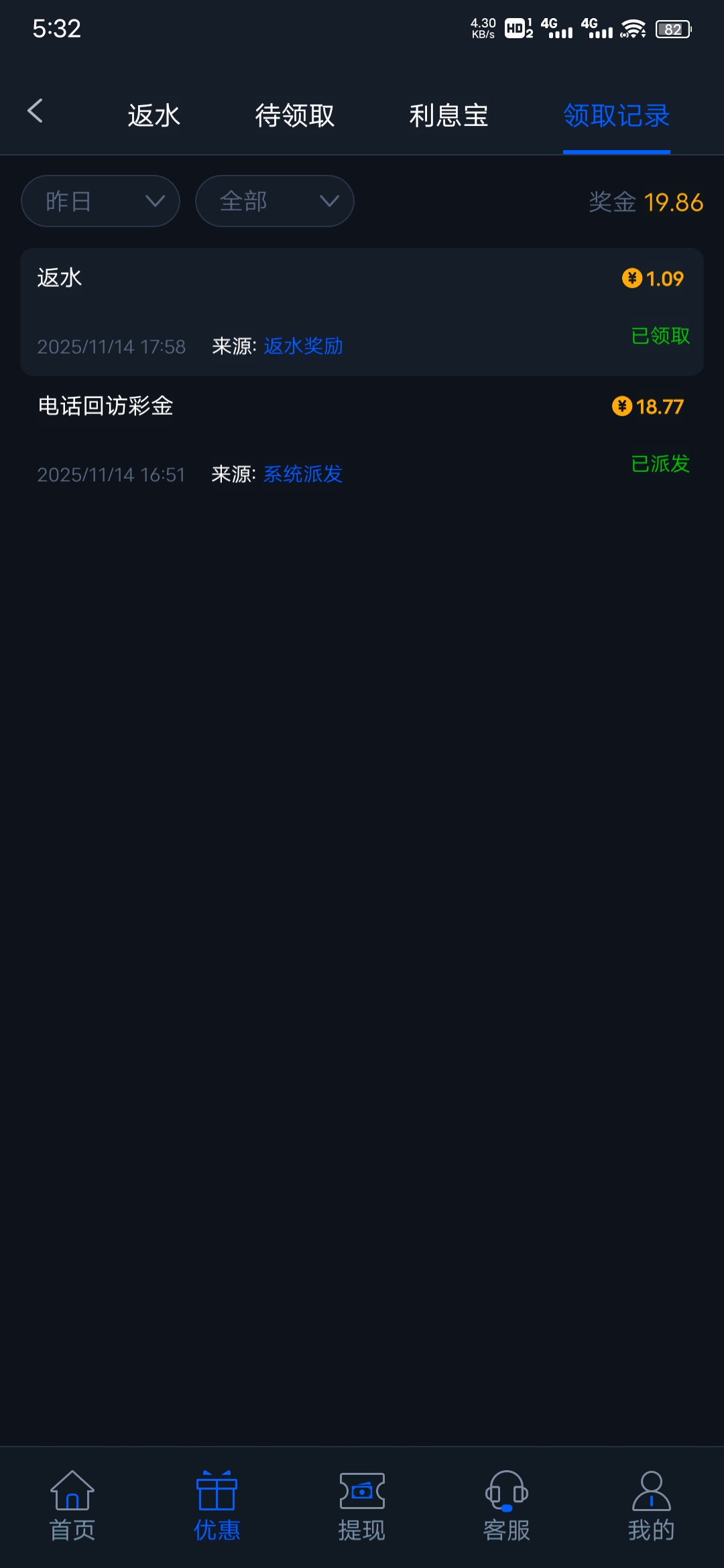Contact 客服 from the bottom bar
Image resolution: width=724 pixels, height=1568 pixels.
coord(507,1506)
